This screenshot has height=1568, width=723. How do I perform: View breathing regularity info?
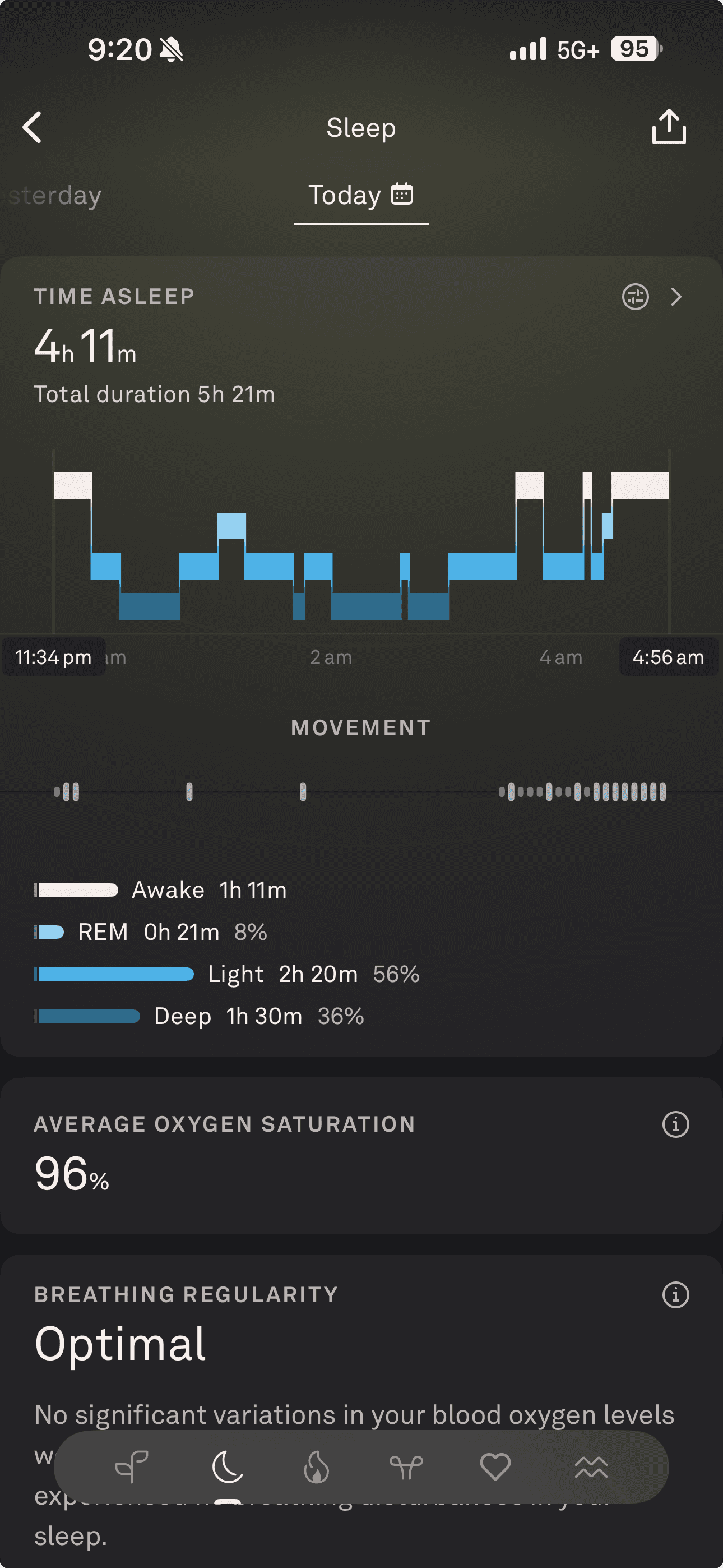point(676,1294)
